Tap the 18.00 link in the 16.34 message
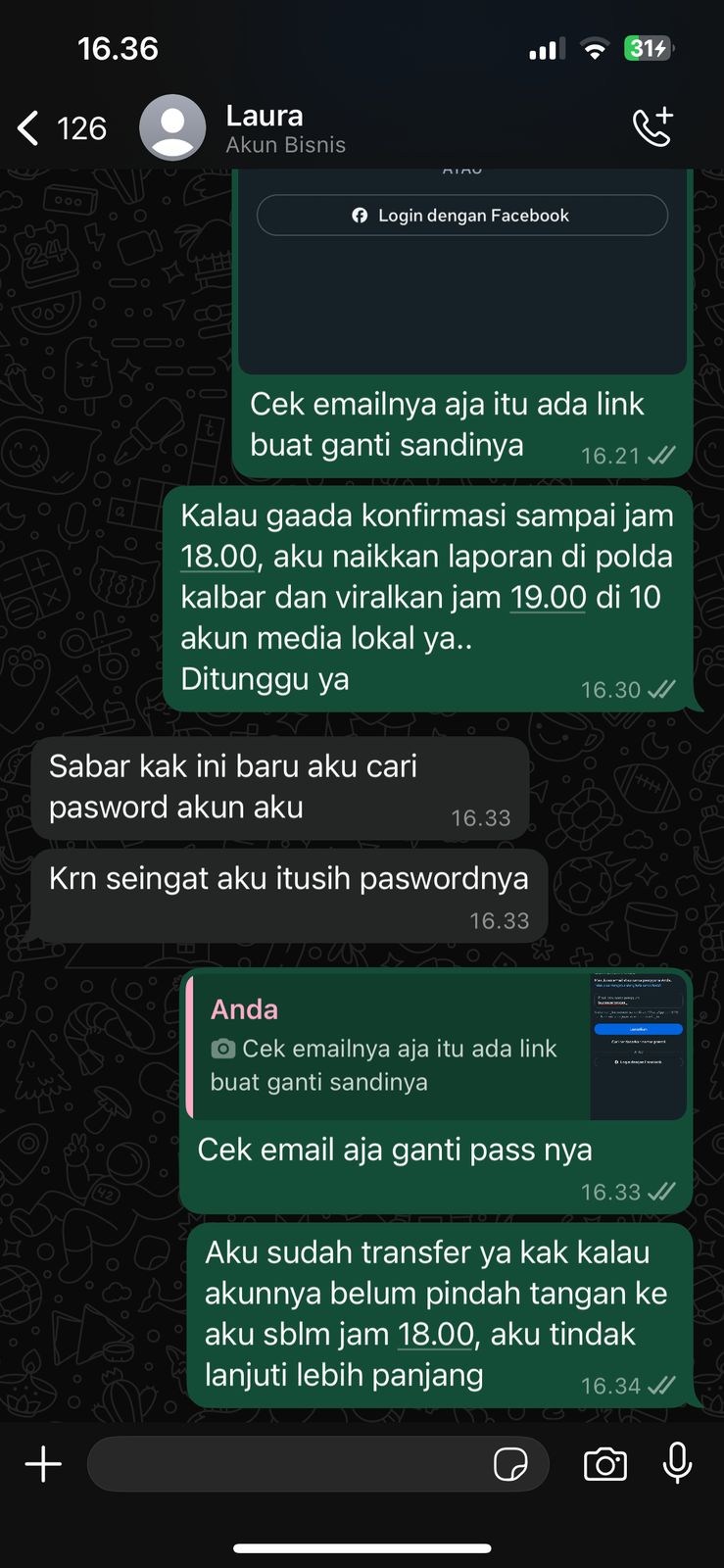Viewport: 724px width, 1568px height. click(435, 1334)
